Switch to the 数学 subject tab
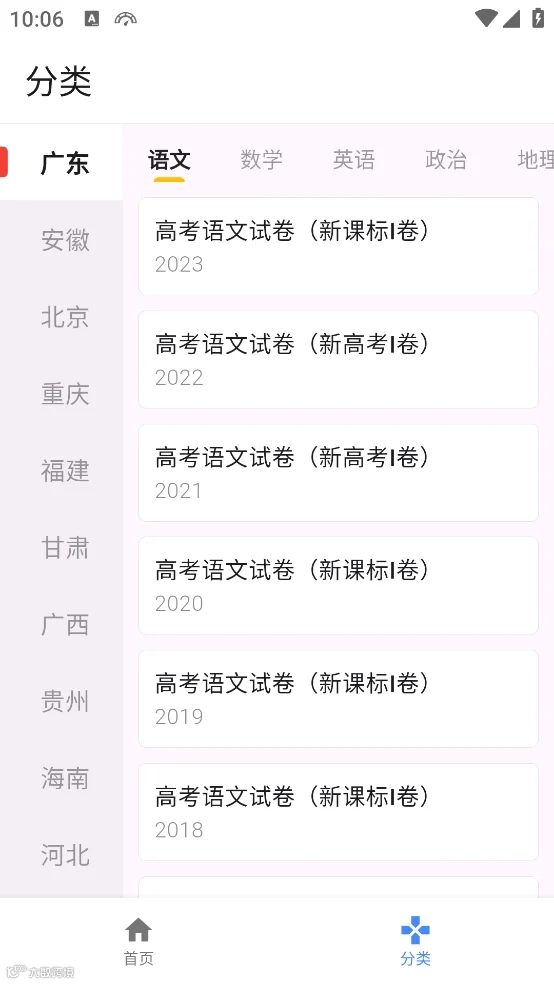554x984 pixels. (x=262, y=160)
